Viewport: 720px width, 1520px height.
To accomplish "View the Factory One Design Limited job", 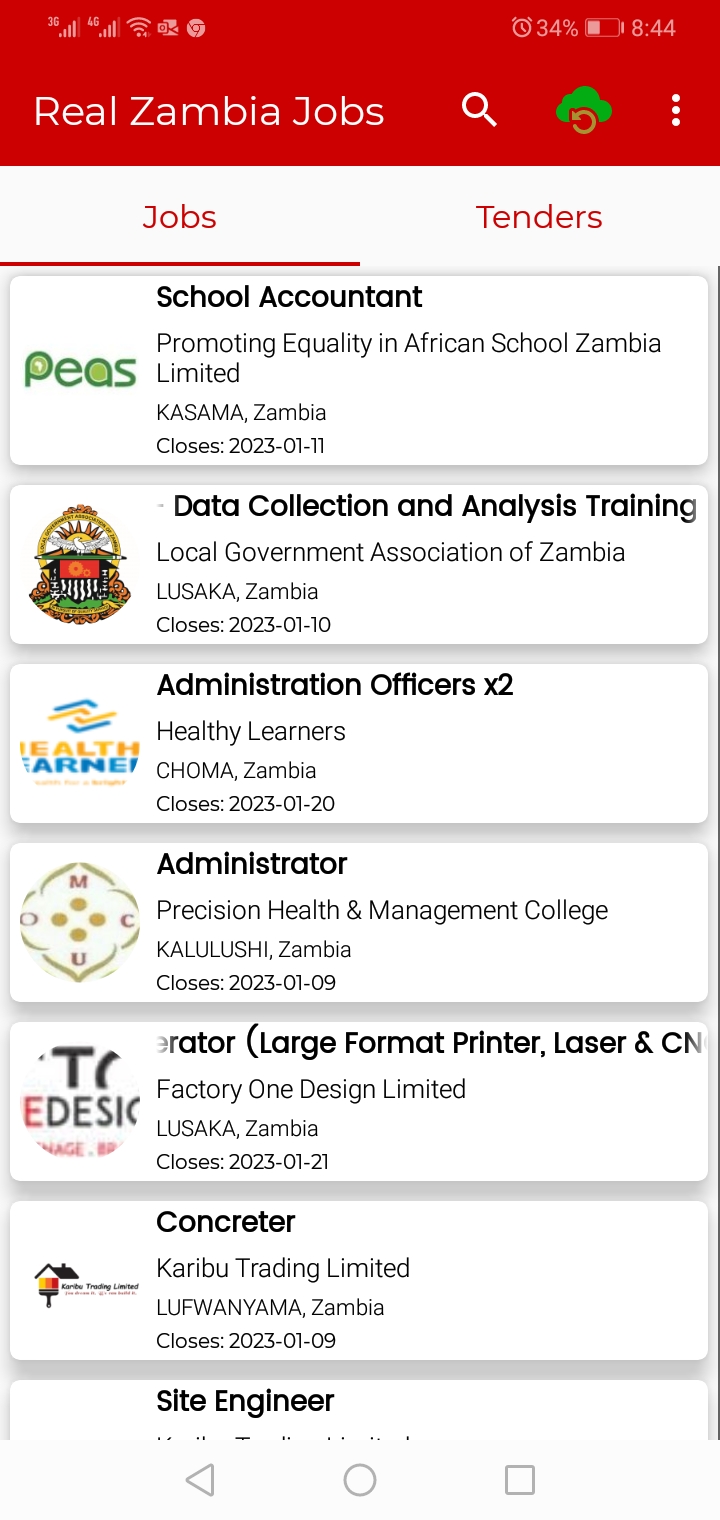I will point(359,1101).
